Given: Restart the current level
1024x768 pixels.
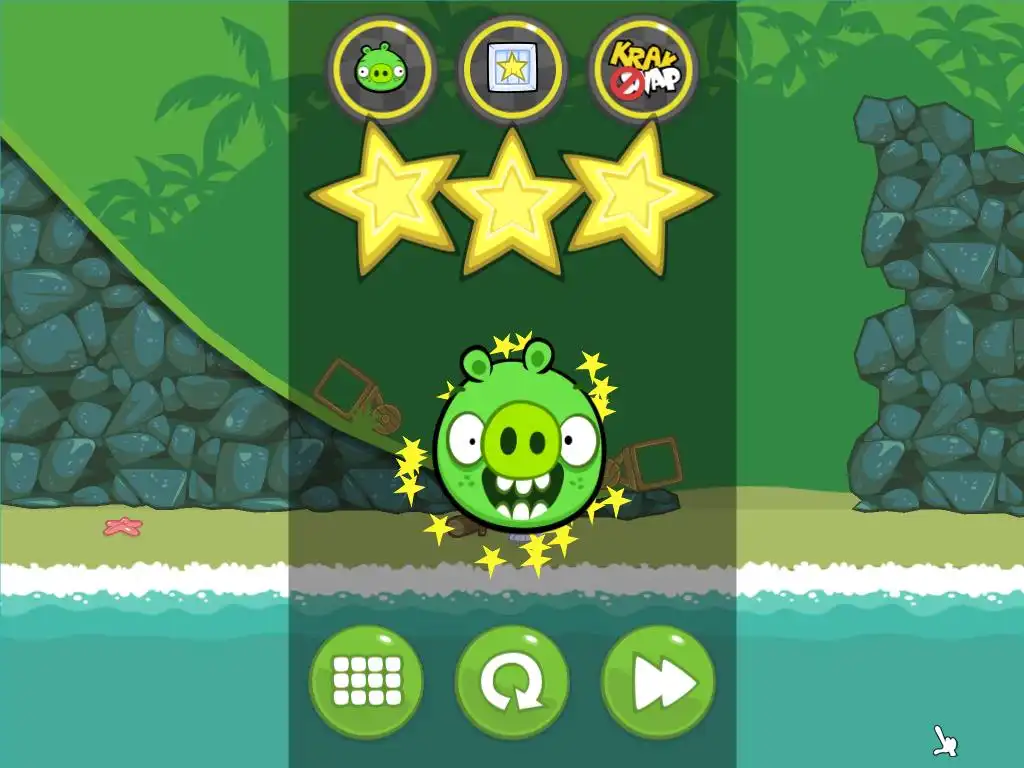Looking at the screenshot, I should [x=512, y=682].
